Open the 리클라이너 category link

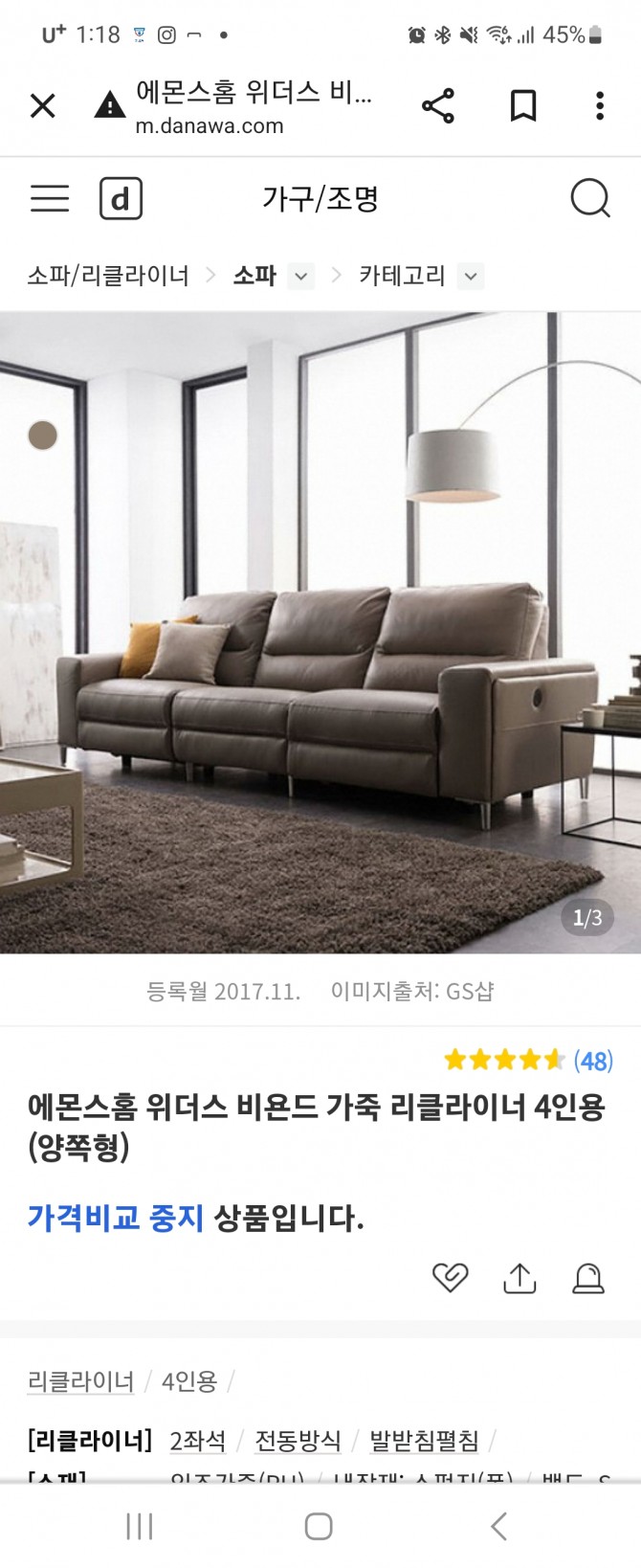pos(80,1381)
